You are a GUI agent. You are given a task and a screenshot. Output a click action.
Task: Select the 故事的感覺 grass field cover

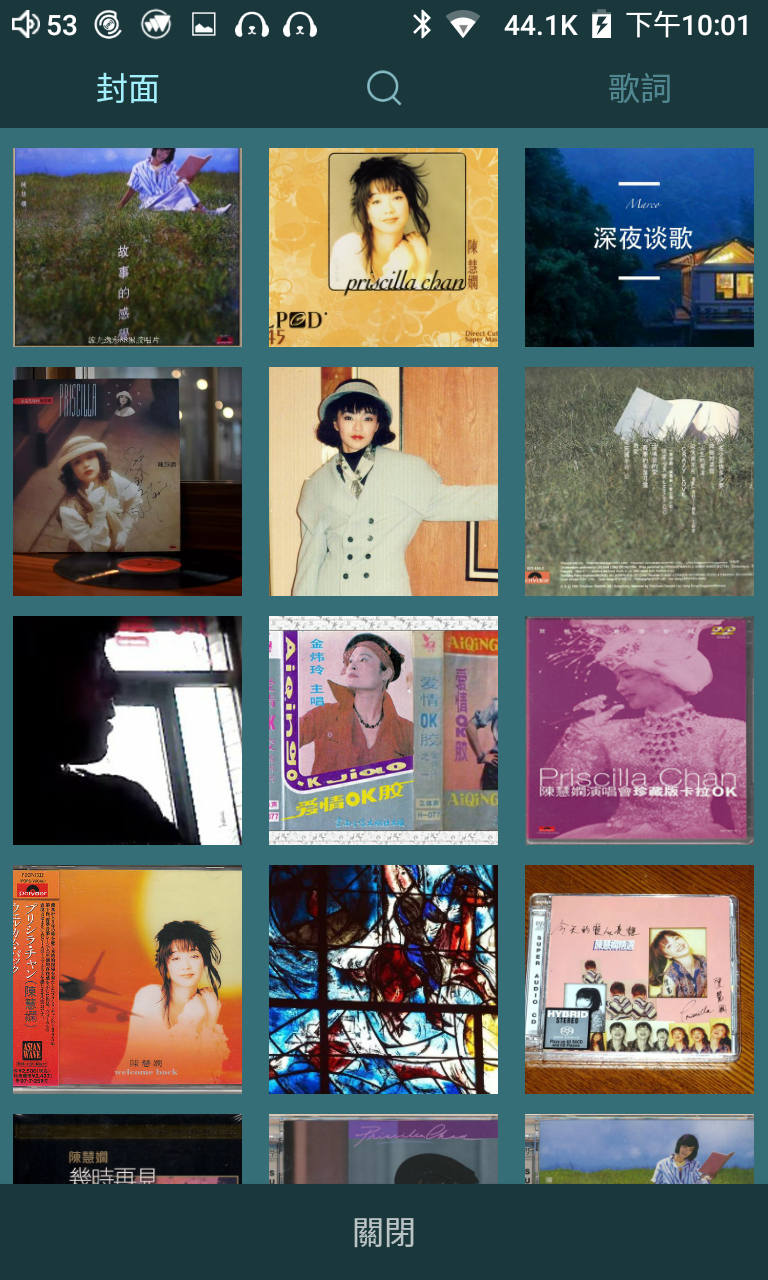(127, 247)
